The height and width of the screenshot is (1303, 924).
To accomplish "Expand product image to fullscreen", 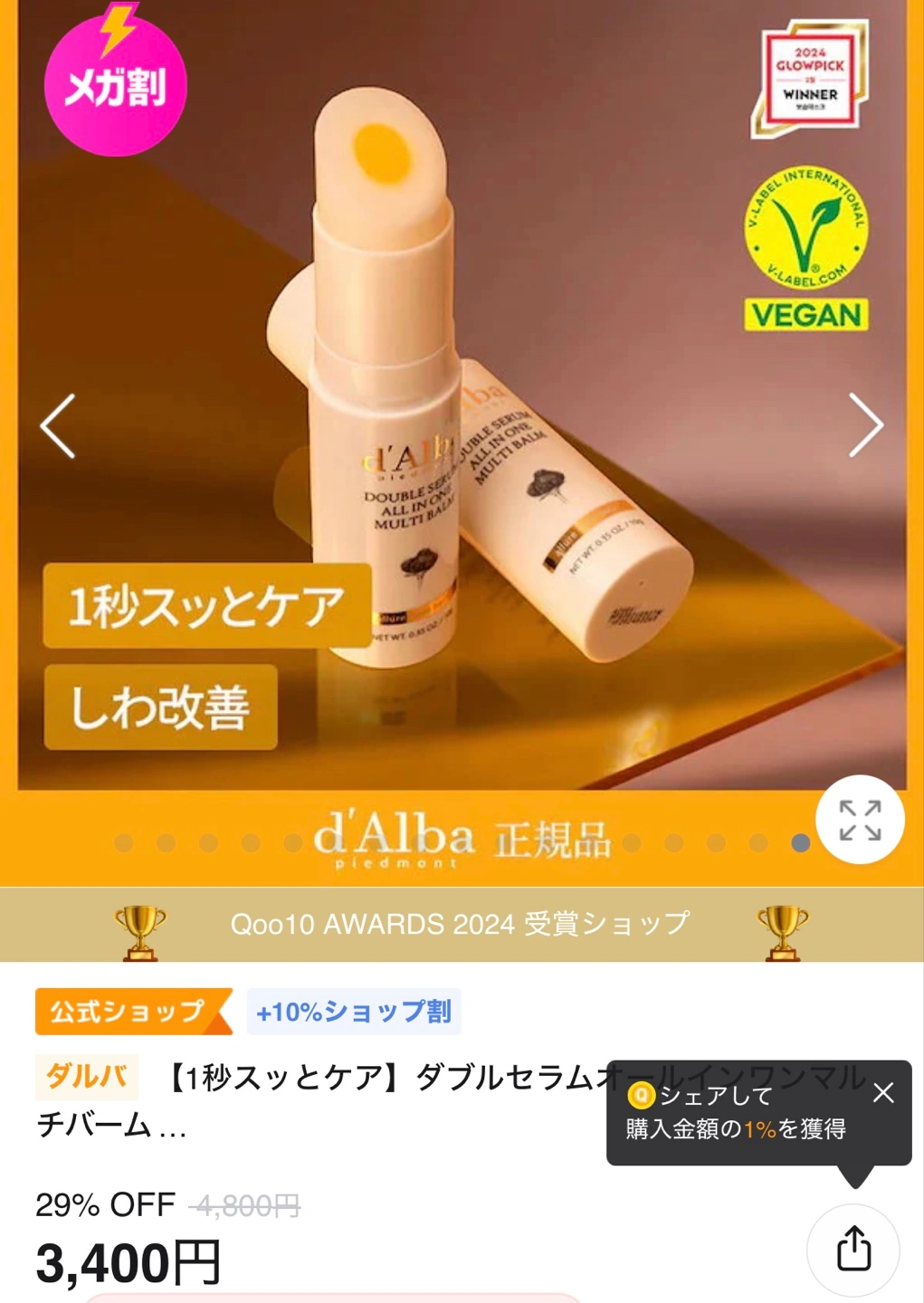I will [x=859, y=820].
